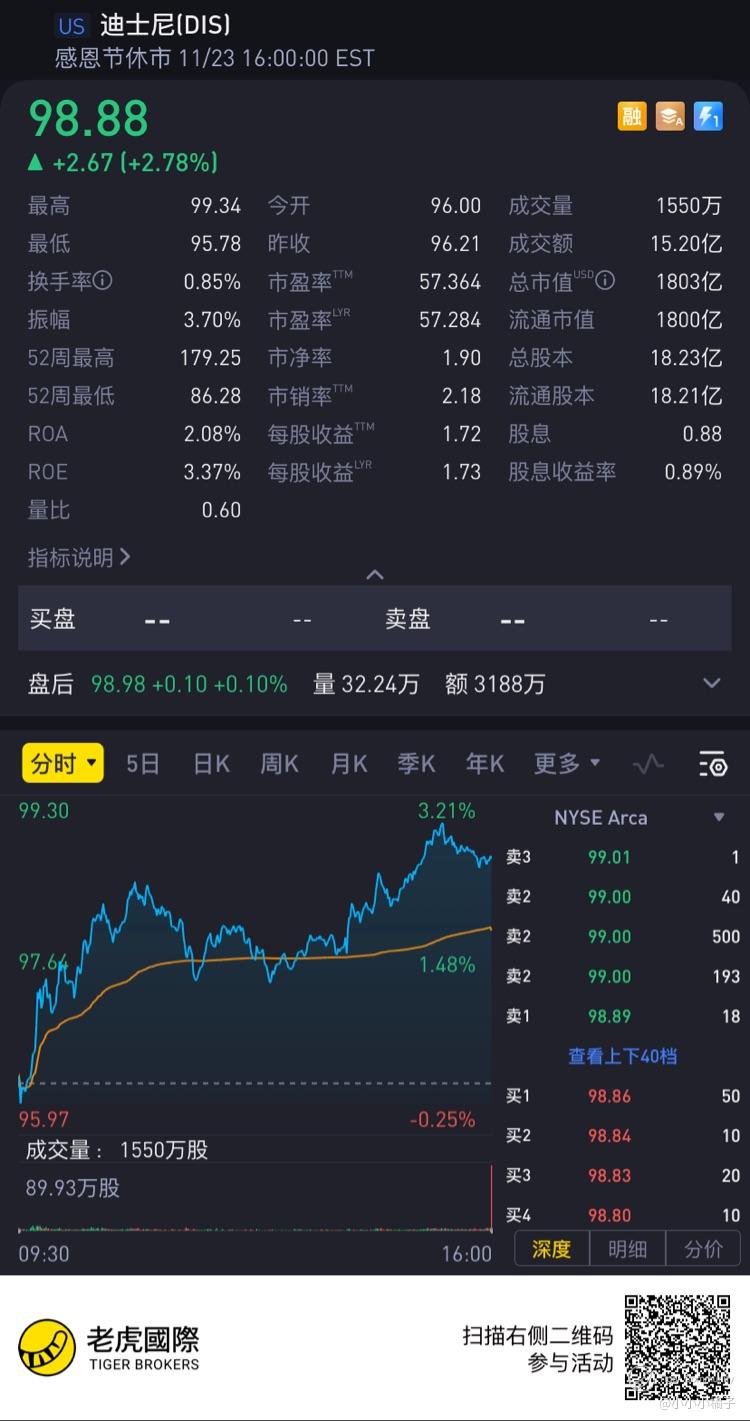Open chart settings icon
Viewport: 750px width, 1421px height.
coord(712,765)
